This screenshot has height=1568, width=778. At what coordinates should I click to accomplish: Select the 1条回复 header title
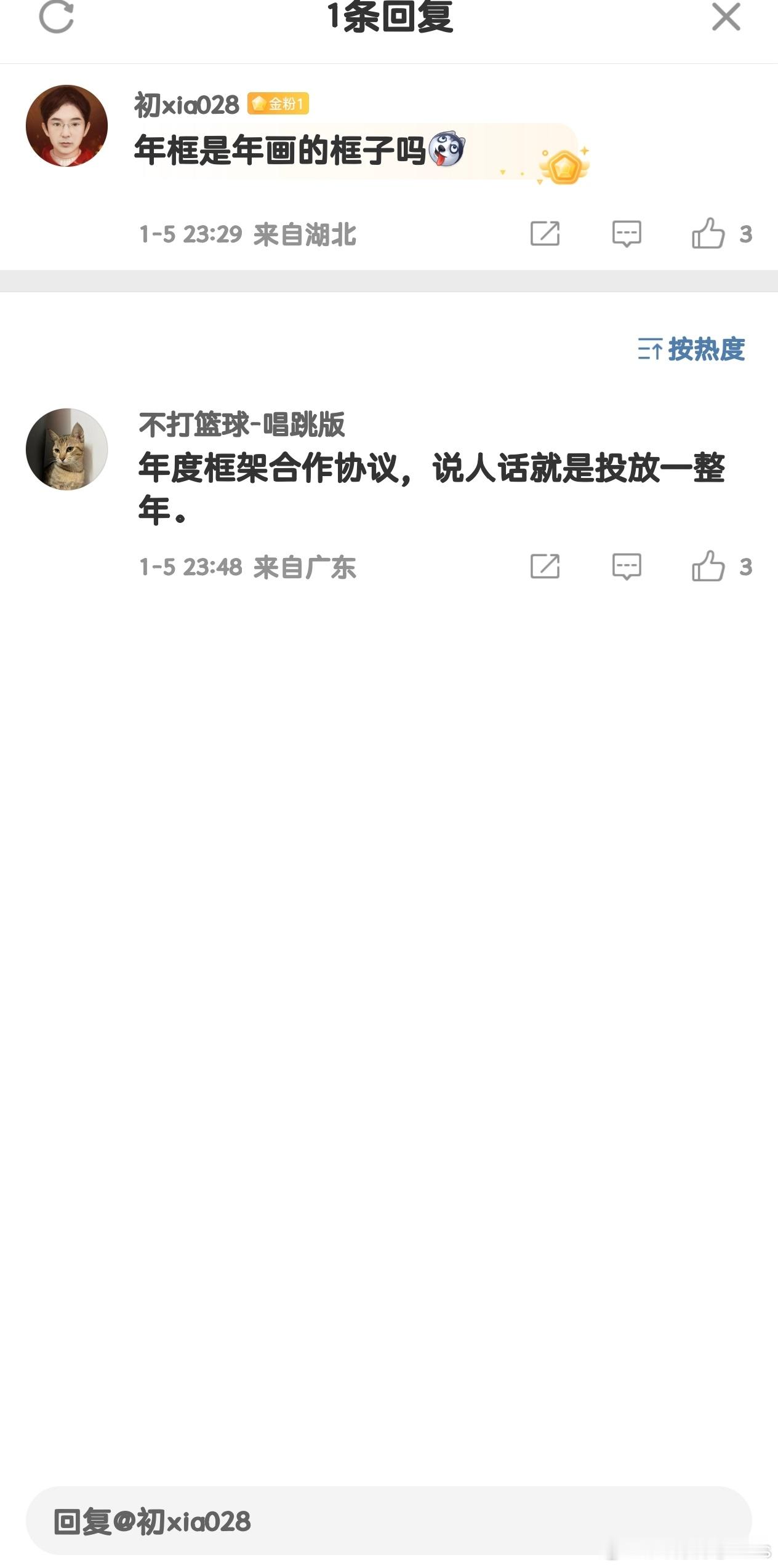(389, 17)
